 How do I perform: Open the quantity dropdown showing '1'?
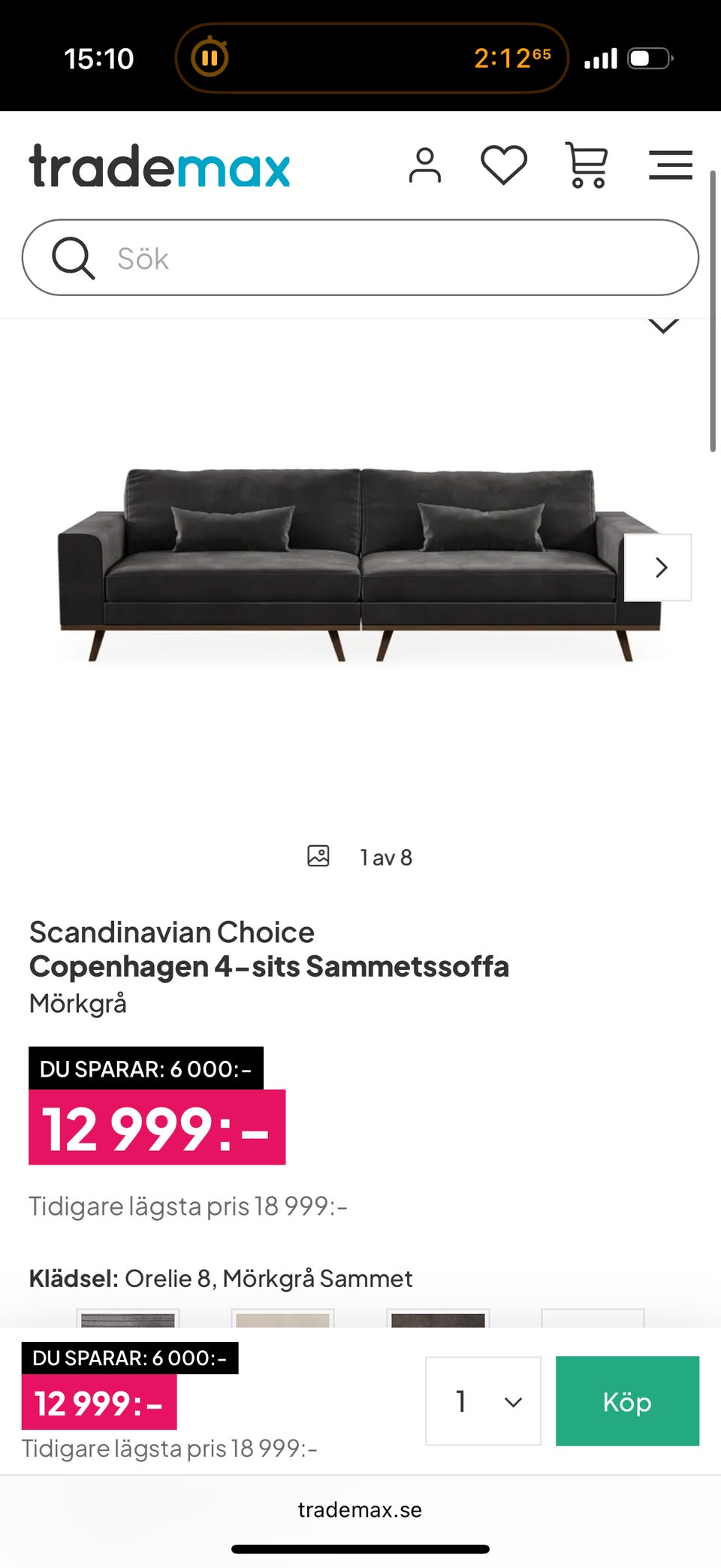click(x=482, y=1402)
